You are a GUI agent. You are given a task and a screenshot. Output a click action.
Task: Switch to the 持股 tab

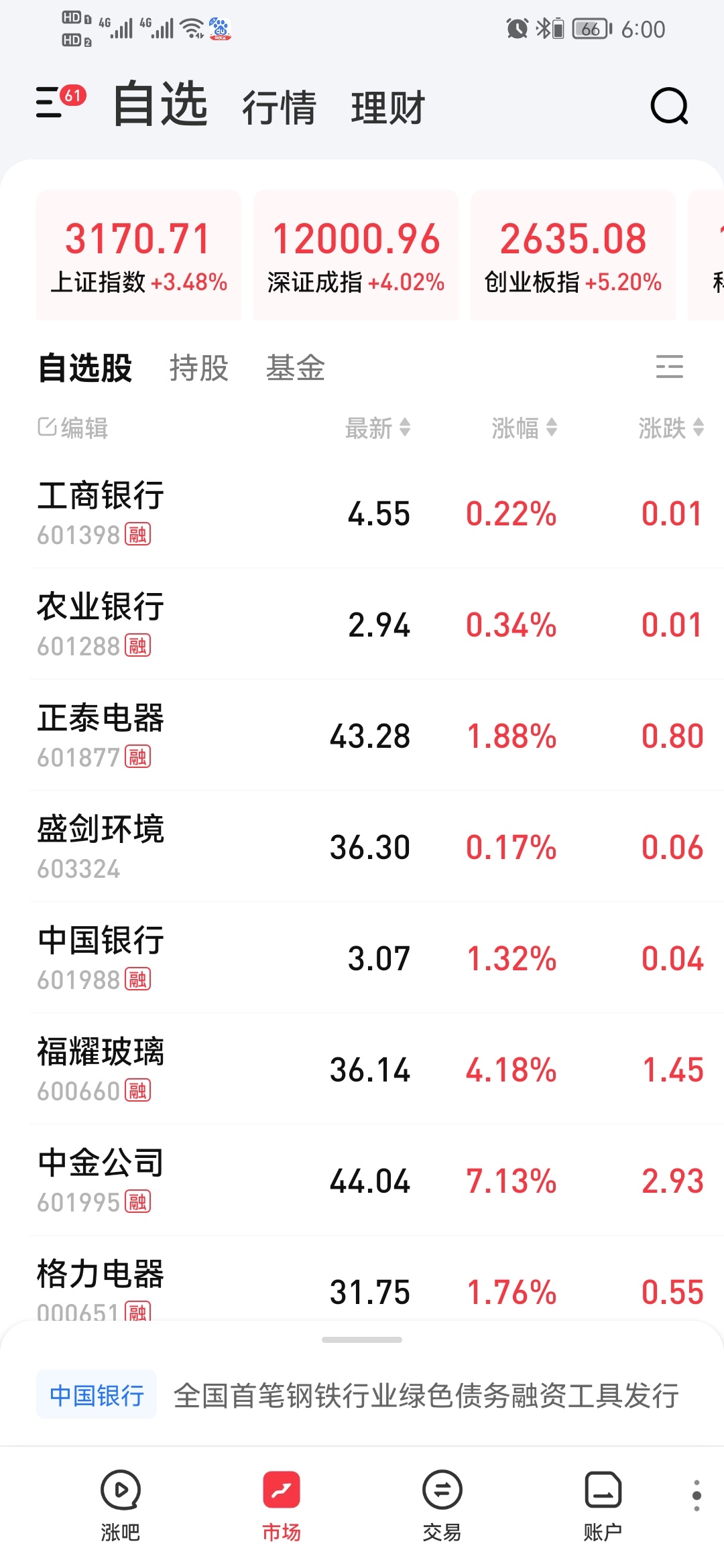tap(199, 368)
